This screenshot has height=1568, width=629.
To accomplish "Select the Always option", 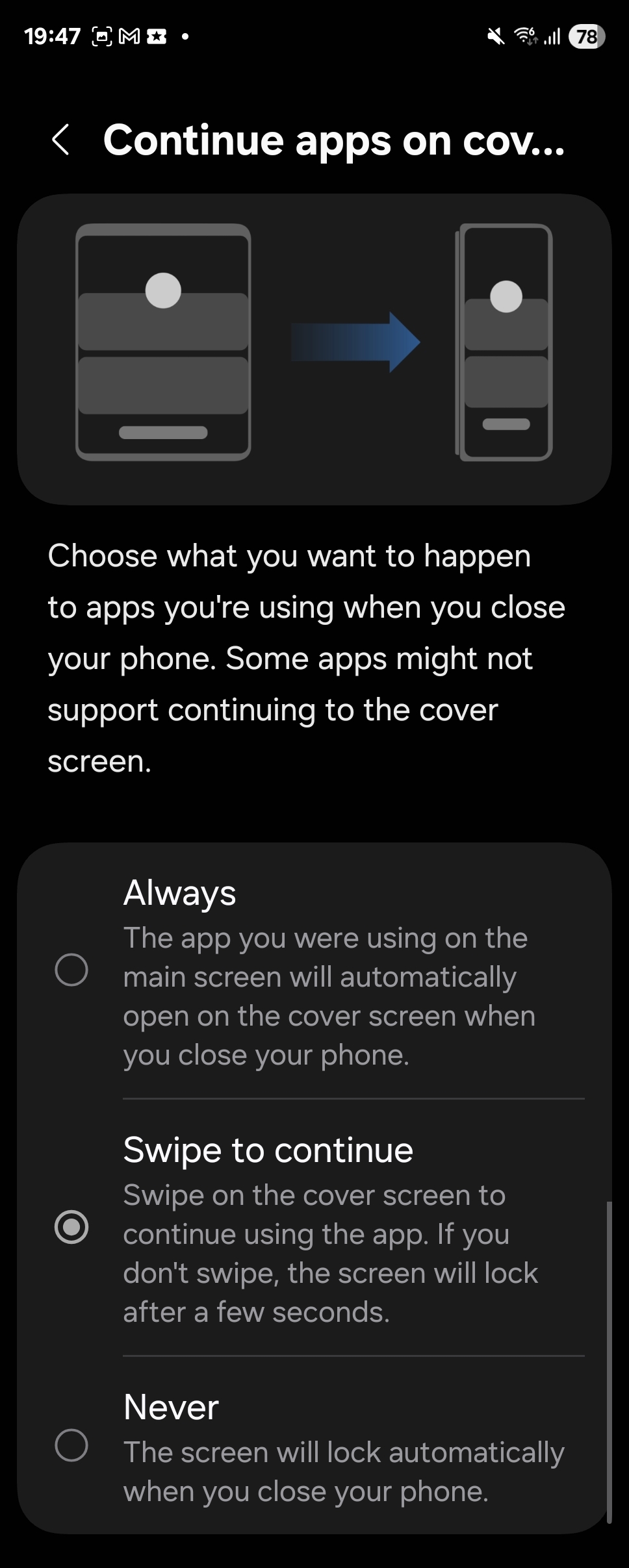I will point(71,970).
